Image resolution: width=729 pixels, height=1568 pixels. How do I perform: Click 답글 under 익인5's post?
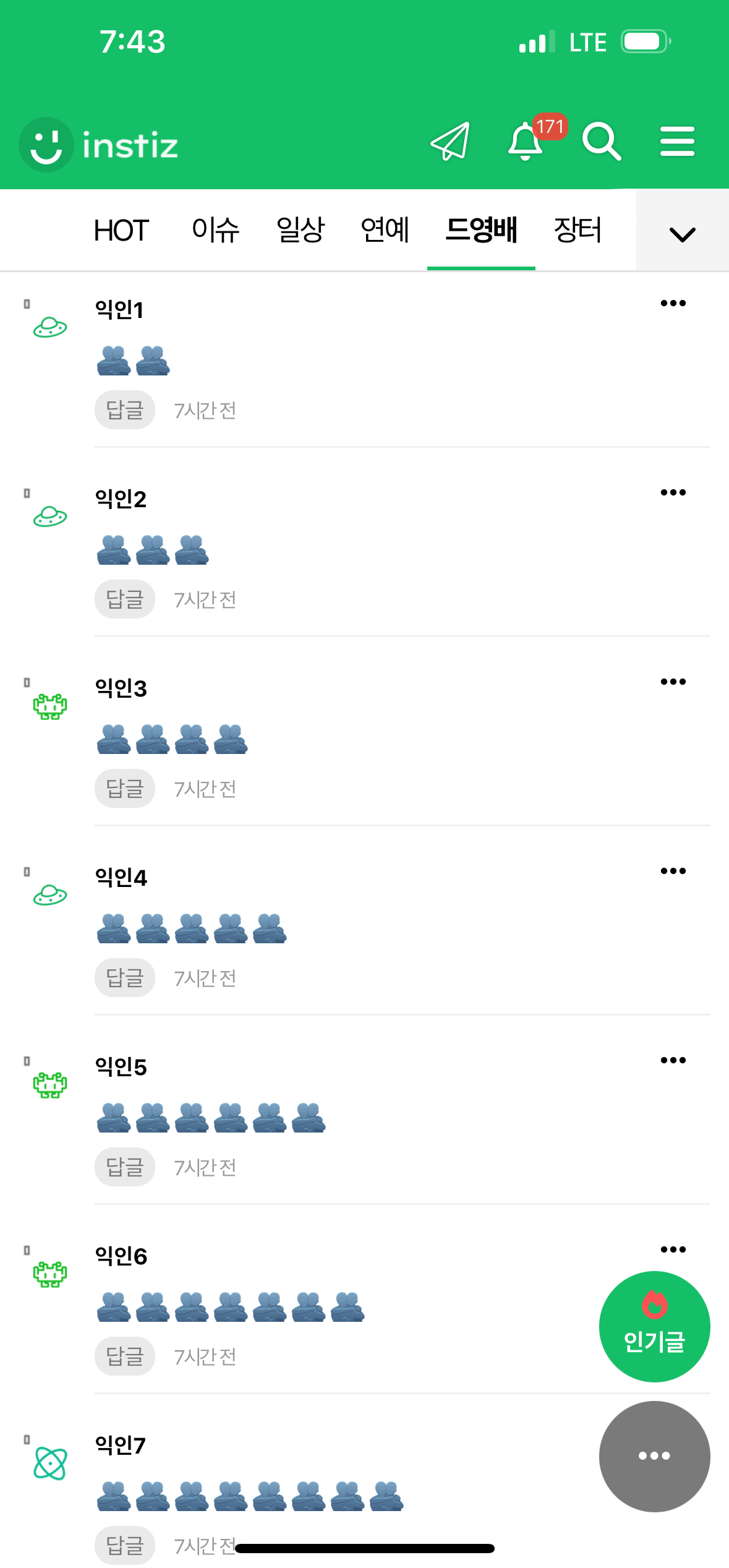point(124,1166)
